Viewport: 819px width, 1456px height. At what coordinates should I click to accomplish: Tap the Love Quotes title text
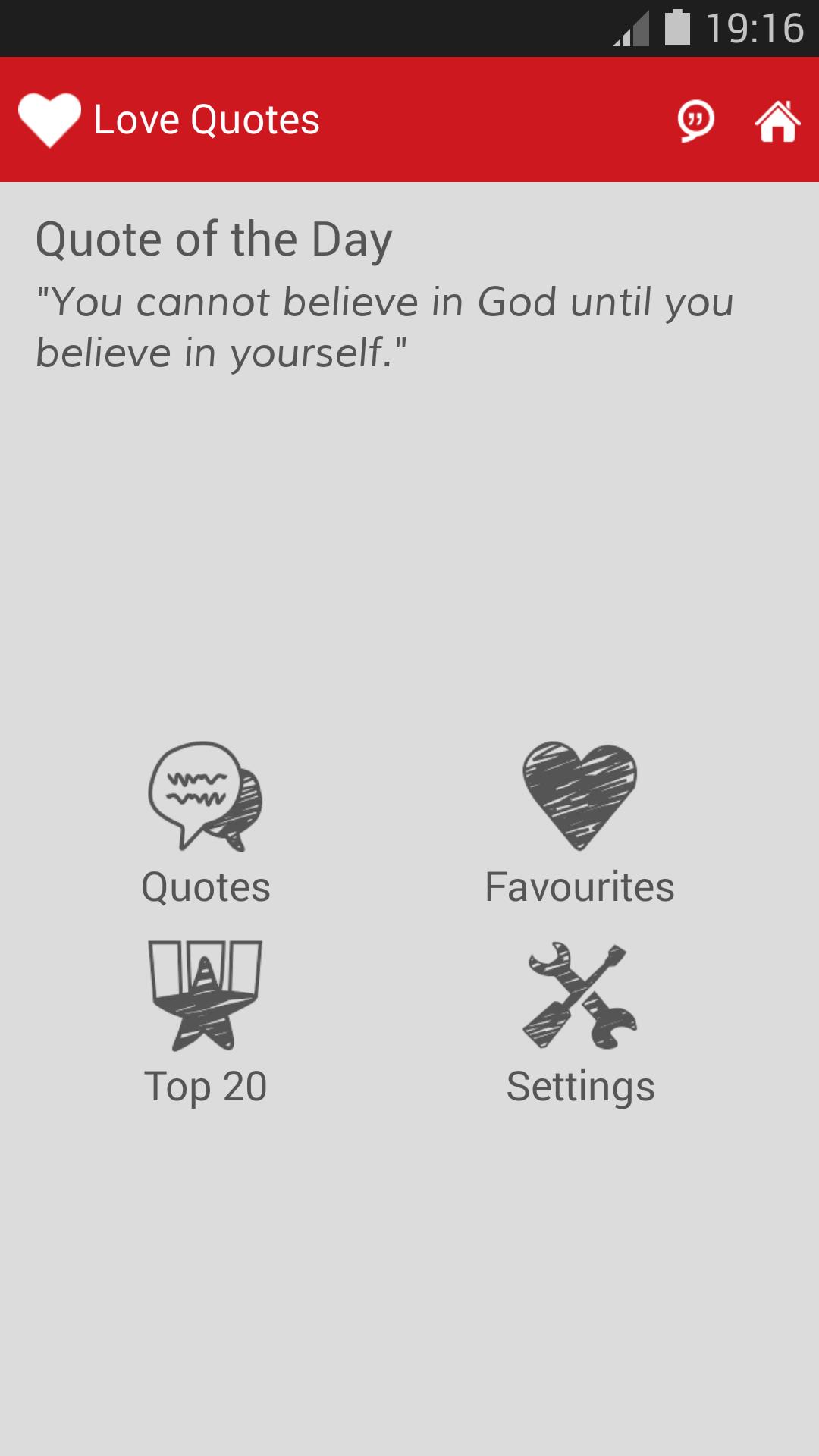tap(206, 120)
